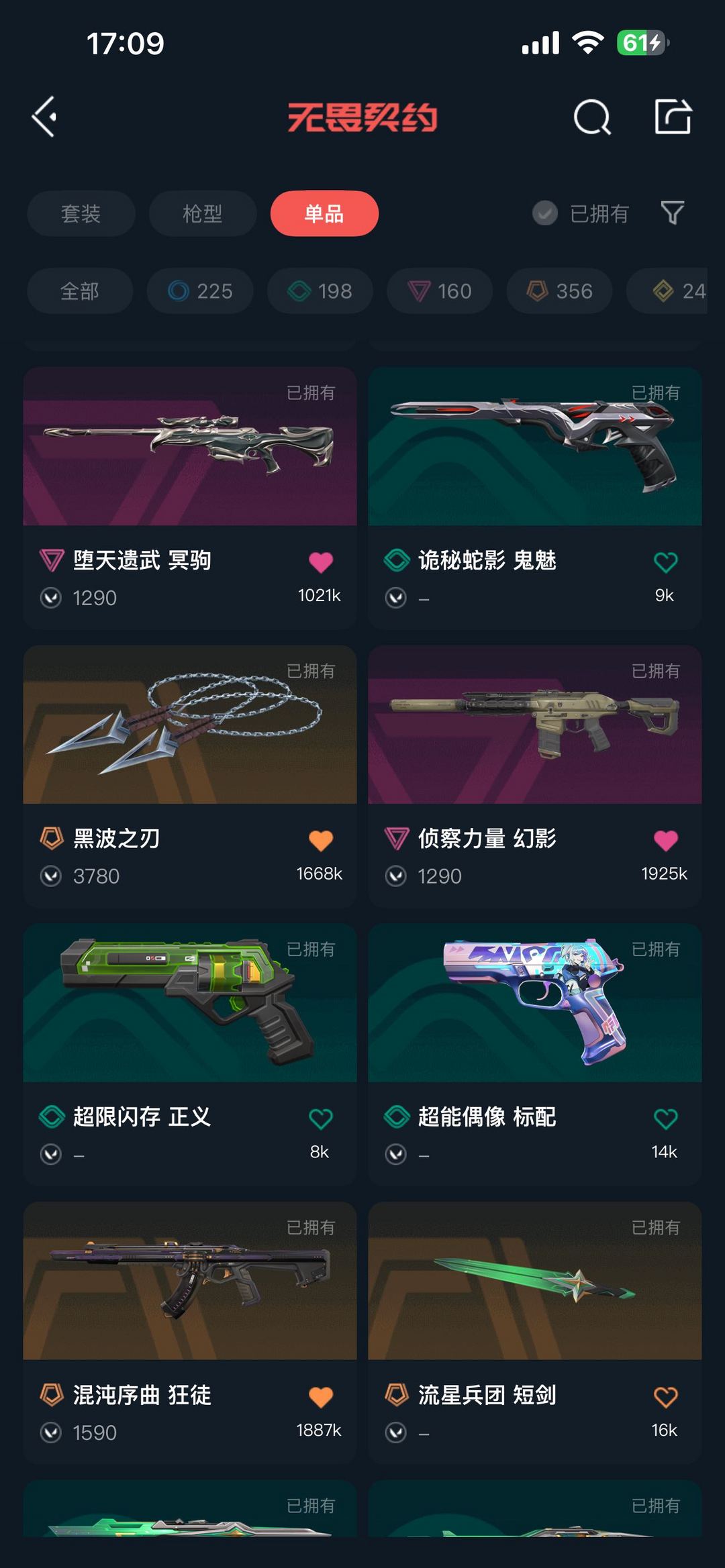Image resolution: width=725 pixels, height=1568 pixels.
Task: Filter by the green tier chip 198
Action: [320, 291]
